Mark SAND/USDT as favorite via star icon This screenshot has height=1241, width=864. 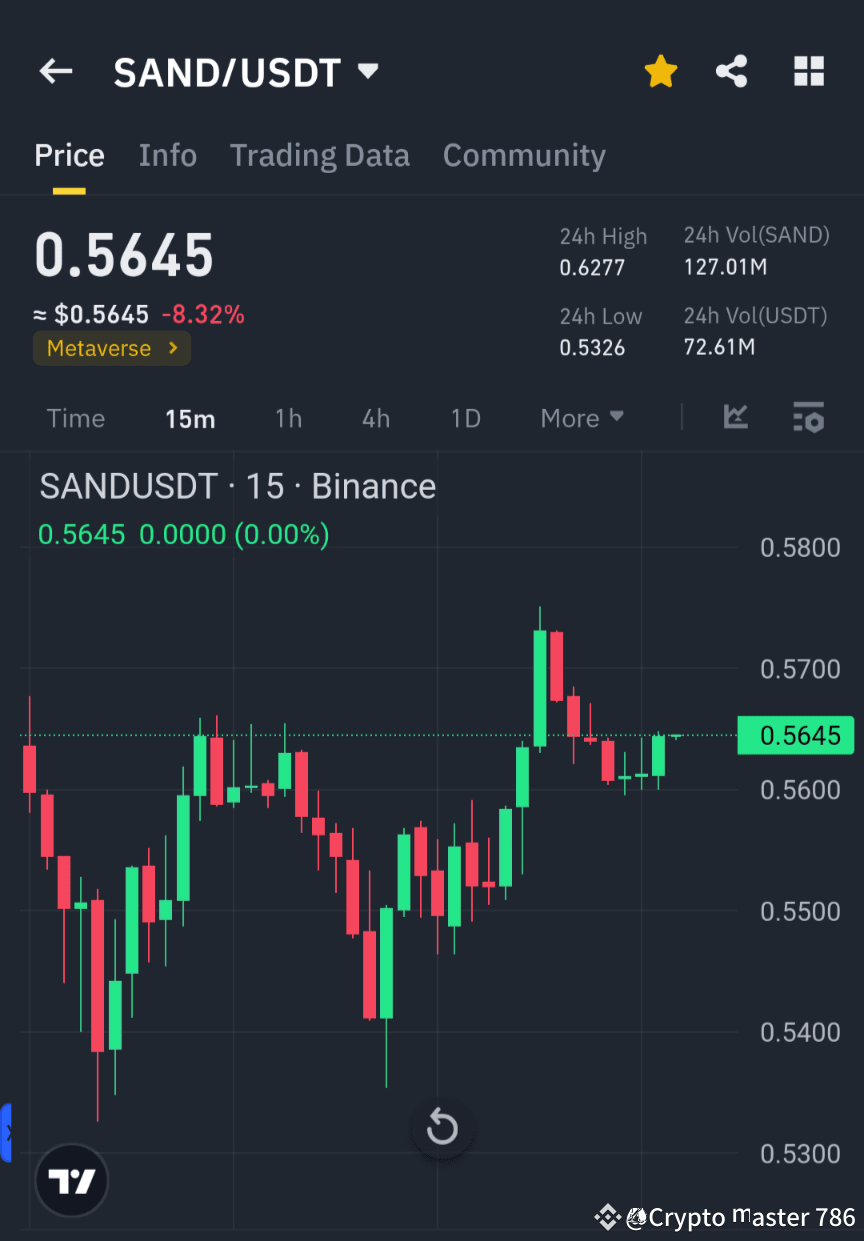(660, 71)
